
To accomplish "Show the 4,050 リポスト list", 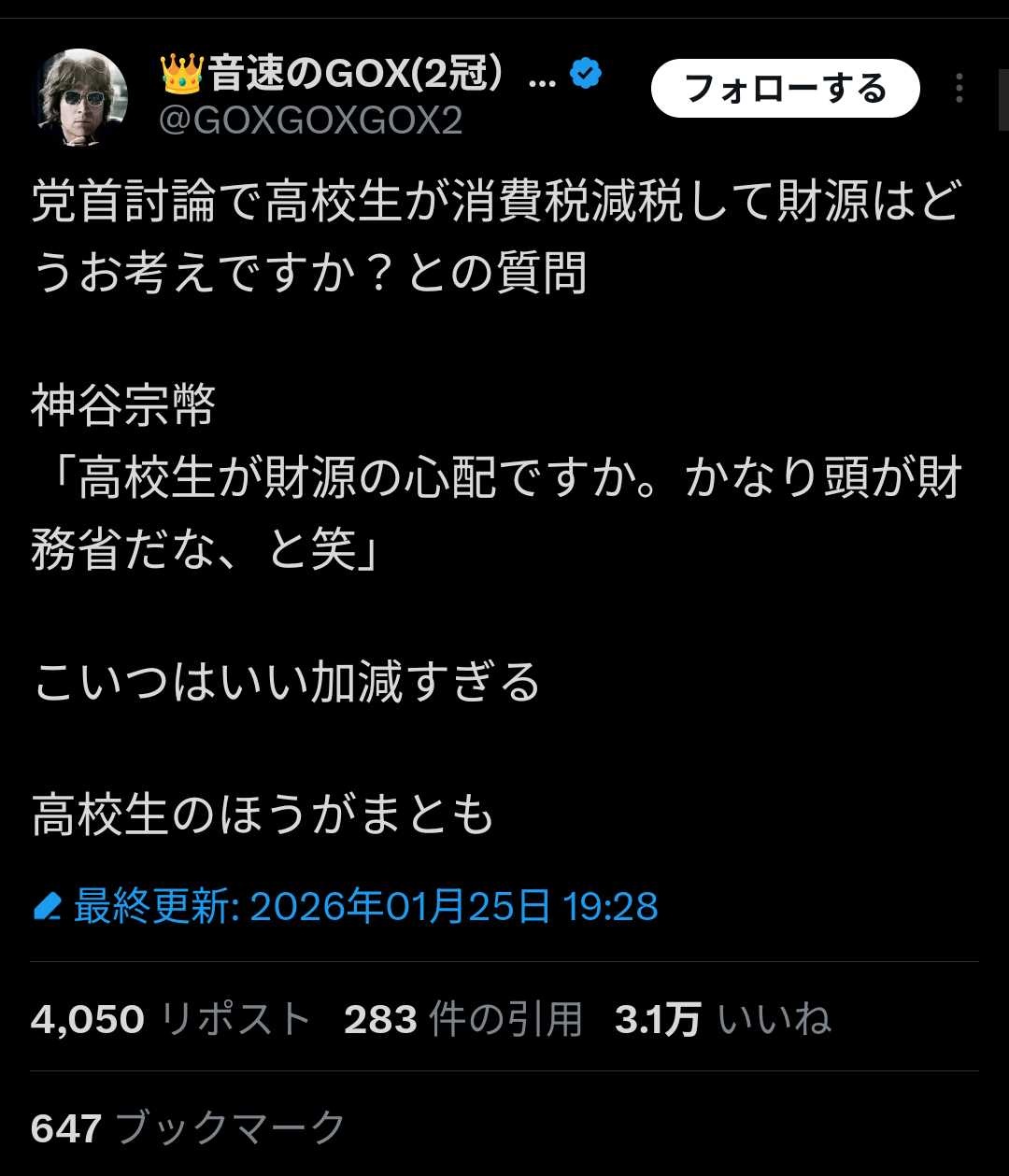I will click(x=170, y=1019).
